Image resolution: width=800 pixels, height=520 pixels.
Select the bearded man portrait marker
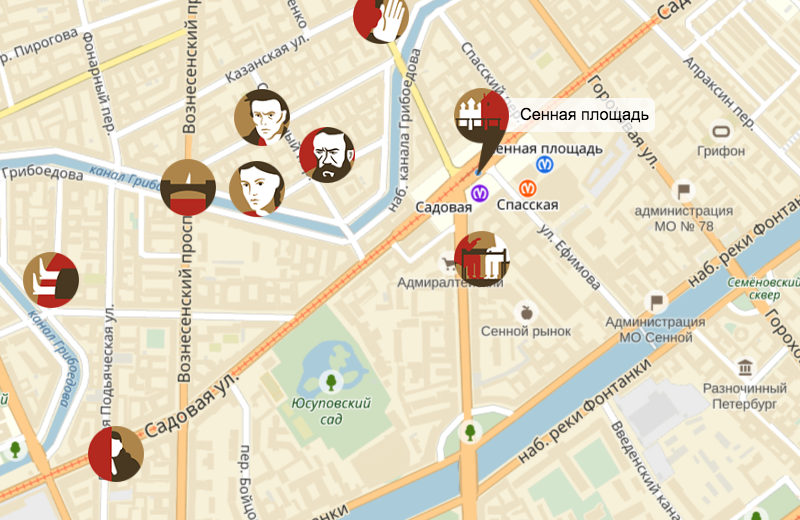click(x=326, y=155)
